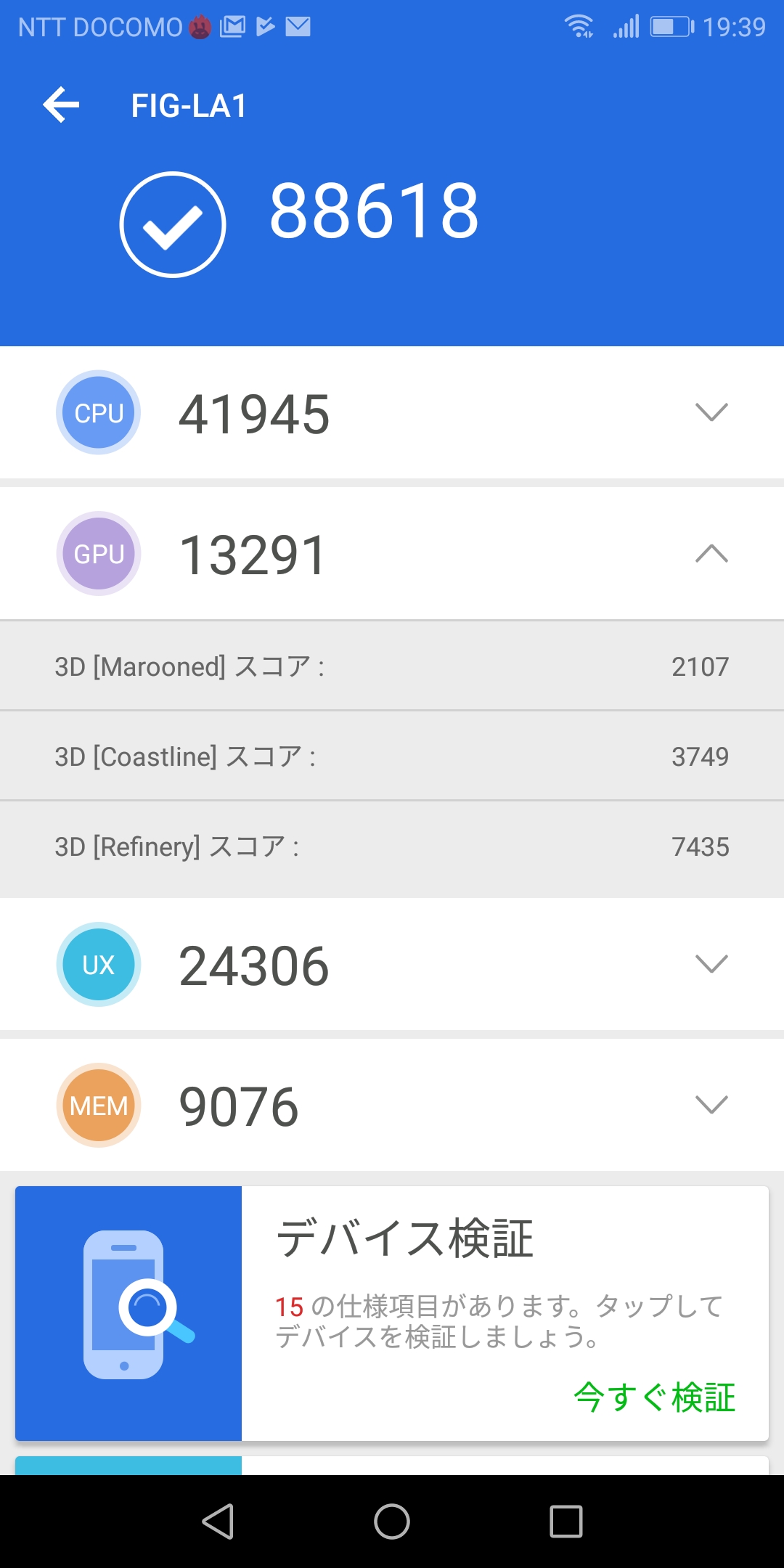The width and height of the screenshot is (784, 1568).
Task: Expand the MEM score 9076 section
Action: tap(711, 1105)
